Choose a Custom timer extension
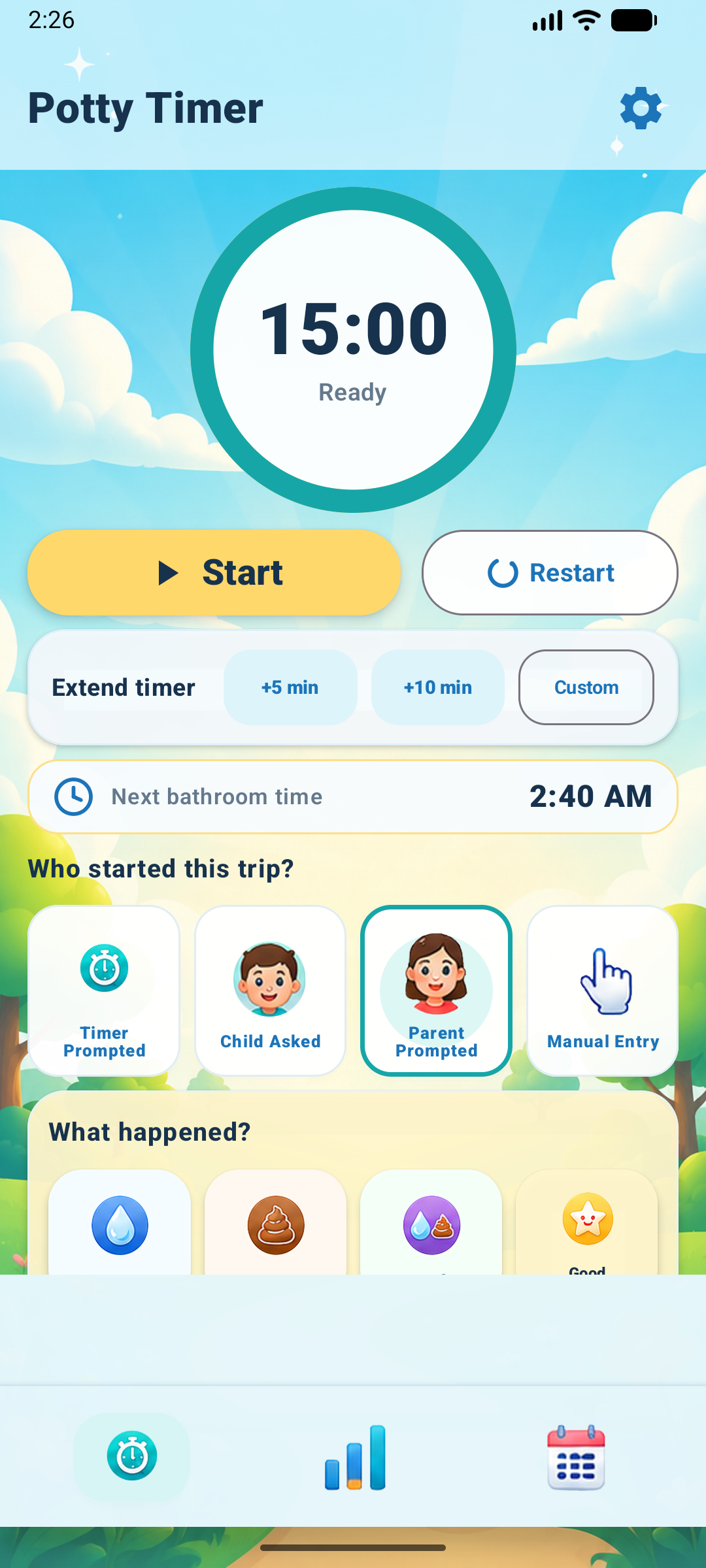The height and width of the screenshot is (1568, 706). click(586, 687)
